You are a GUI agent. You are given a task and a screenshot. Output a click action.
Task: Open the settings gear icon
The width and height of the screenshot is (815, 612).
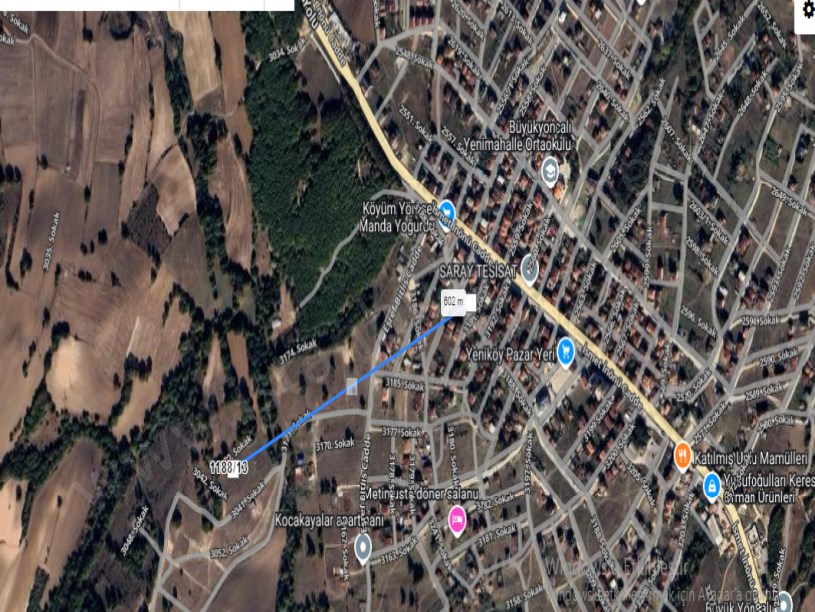tap(806, 10)
